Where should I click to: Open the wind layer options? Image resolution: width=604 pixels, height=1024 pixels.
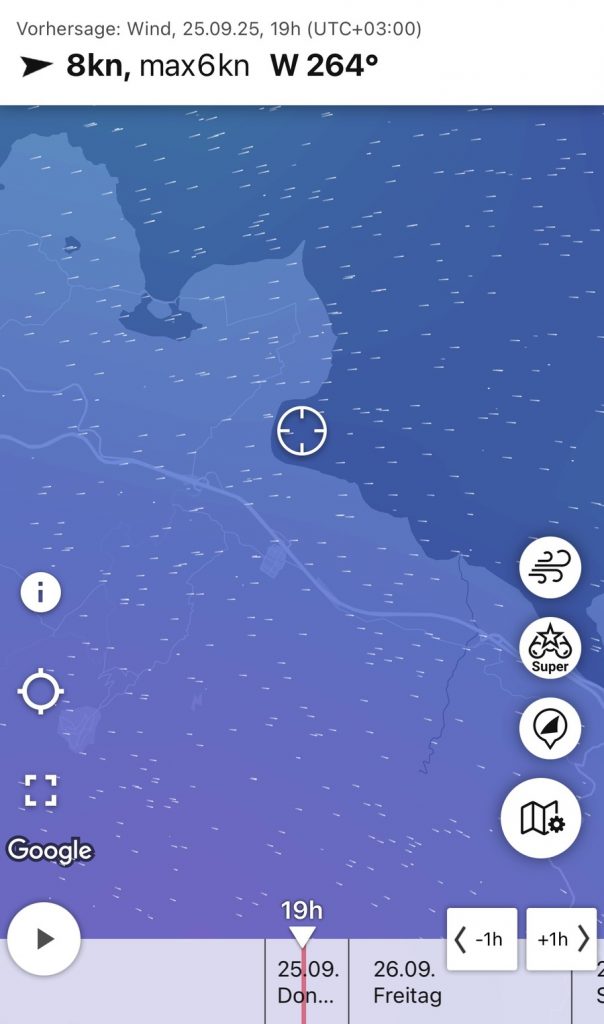point(550,568)
